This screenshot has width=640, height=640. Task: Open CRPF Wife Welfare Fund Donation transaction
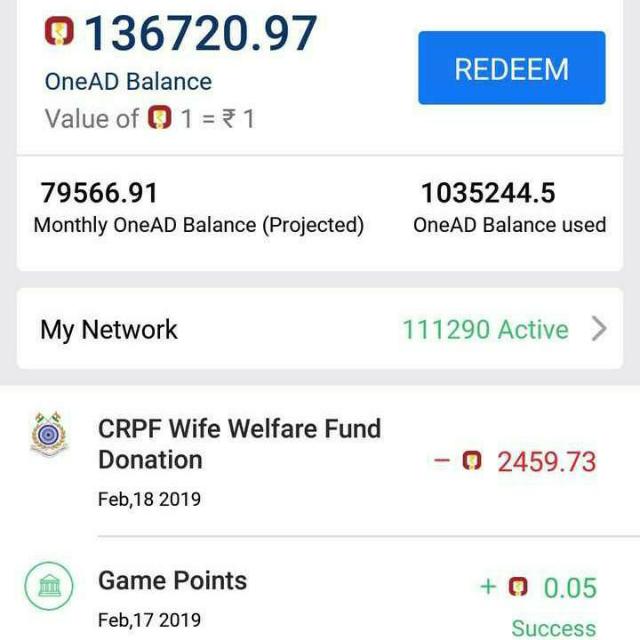click(x=239, y=445)
